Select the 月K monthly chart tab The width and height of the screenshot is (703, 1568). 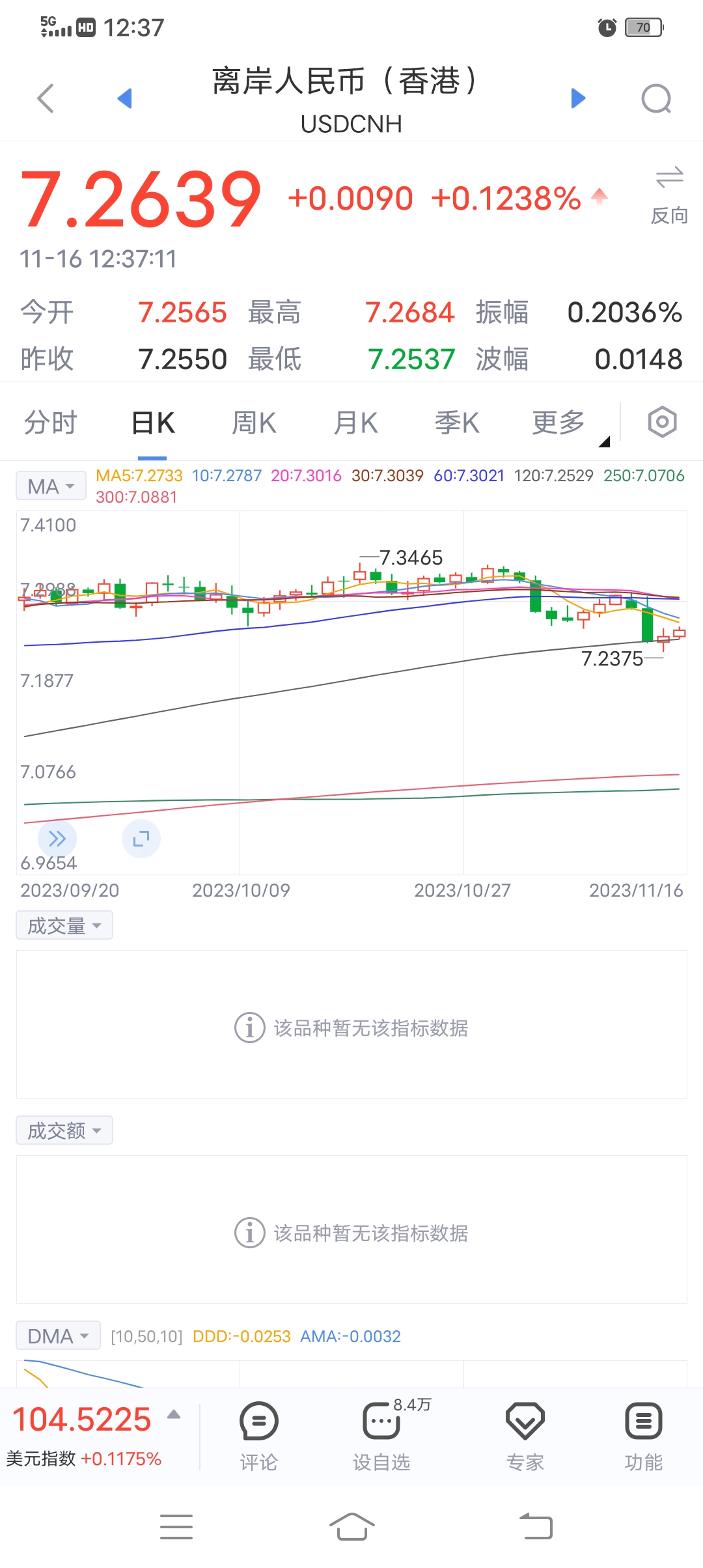pyautogui.click(x=355, y=423)
